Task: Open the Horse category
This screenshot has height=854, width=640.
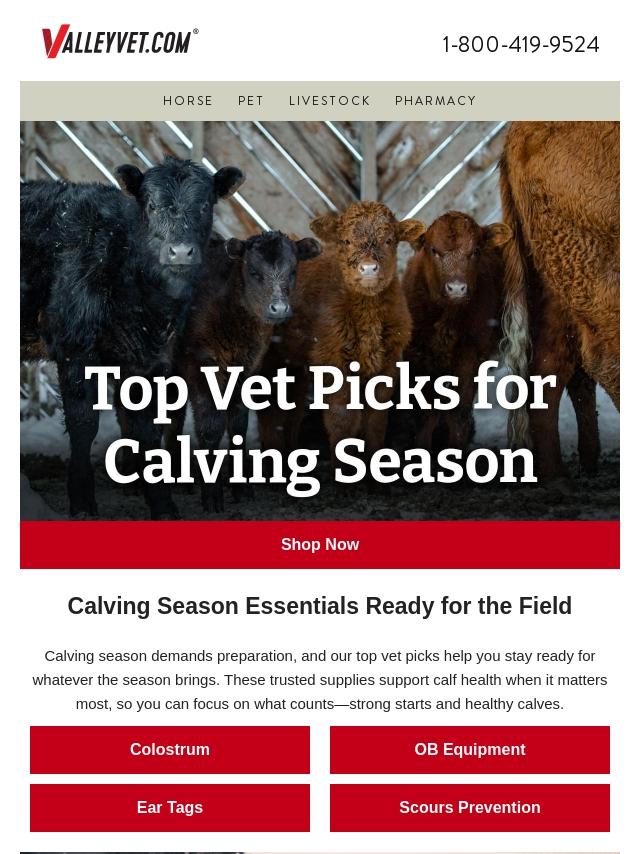Action: click(188, 101)
